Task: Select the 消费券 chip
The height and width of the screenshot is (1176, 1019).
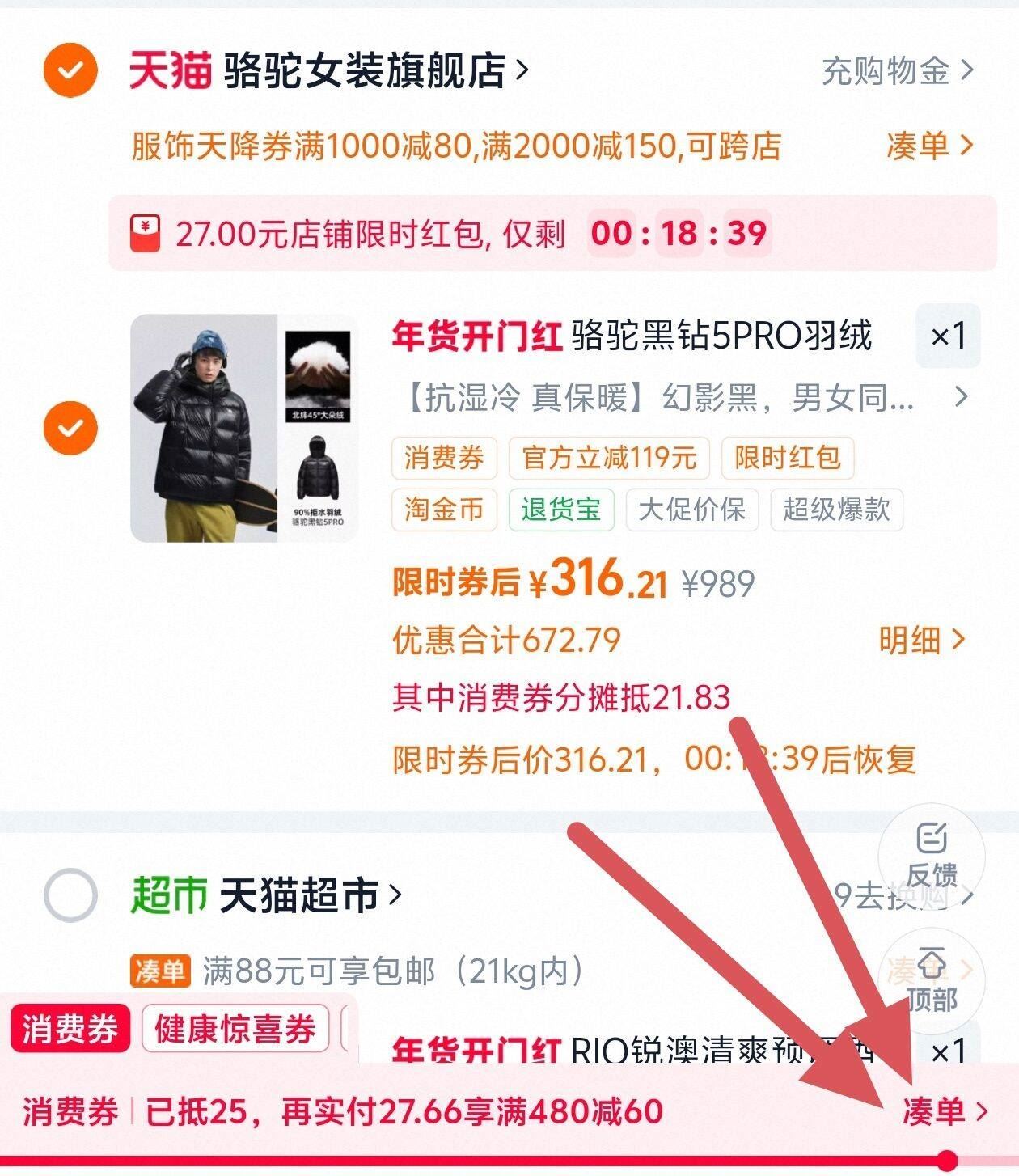Action: pyautogui.click(x=70, y=1030)
